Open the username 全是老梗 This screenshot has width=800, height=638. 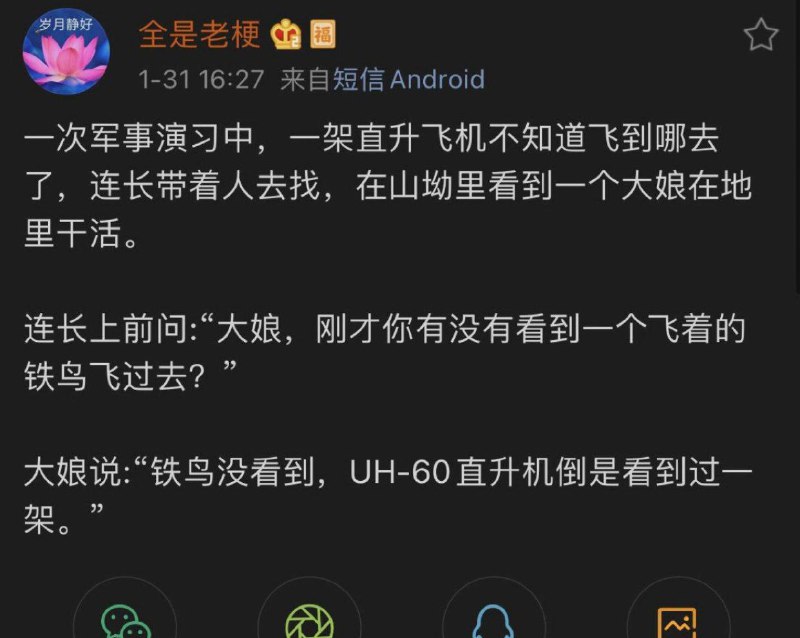199,35
